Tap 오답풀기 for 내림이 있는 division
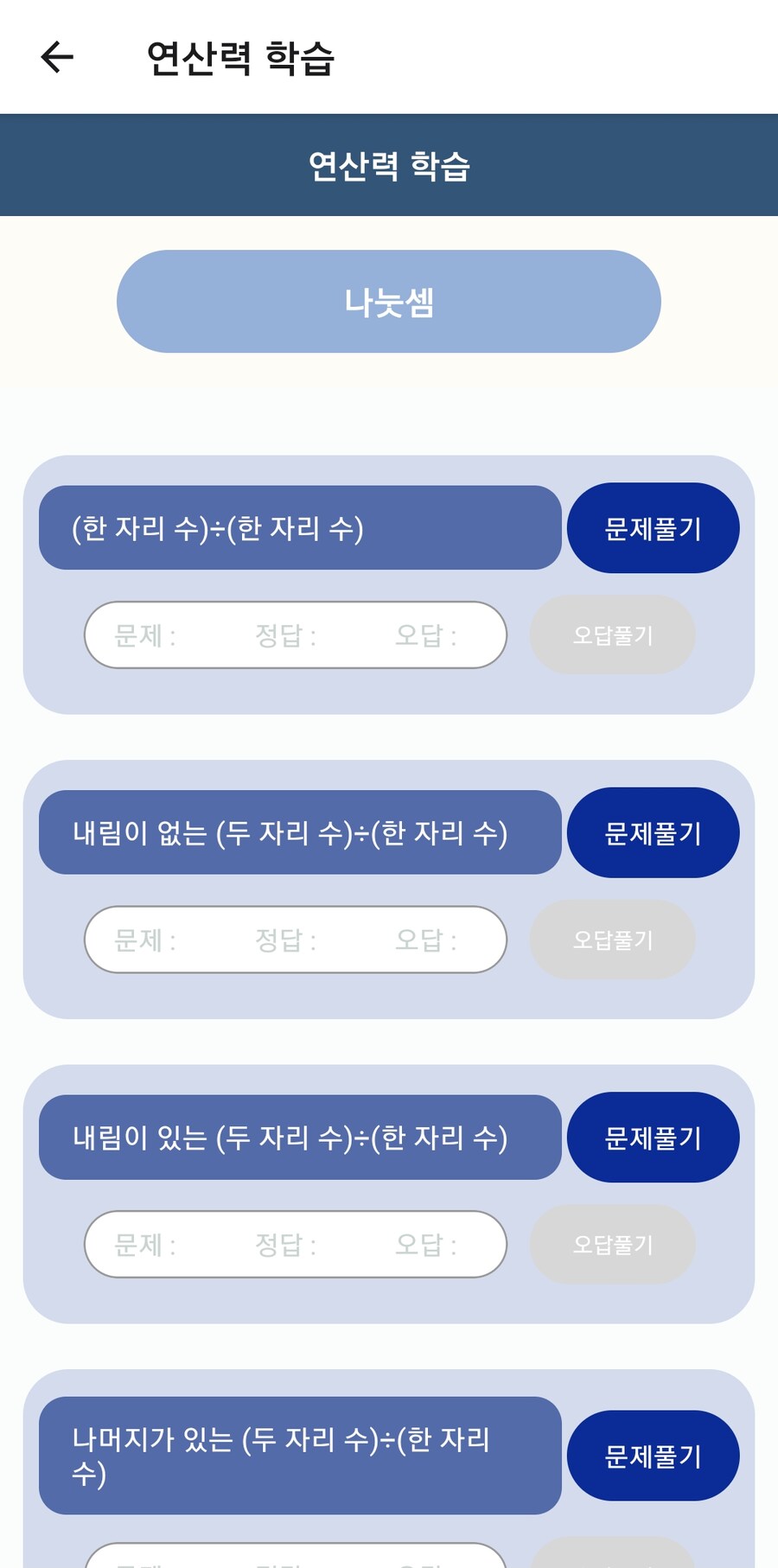778x1568 pixels. [612, 1245]
